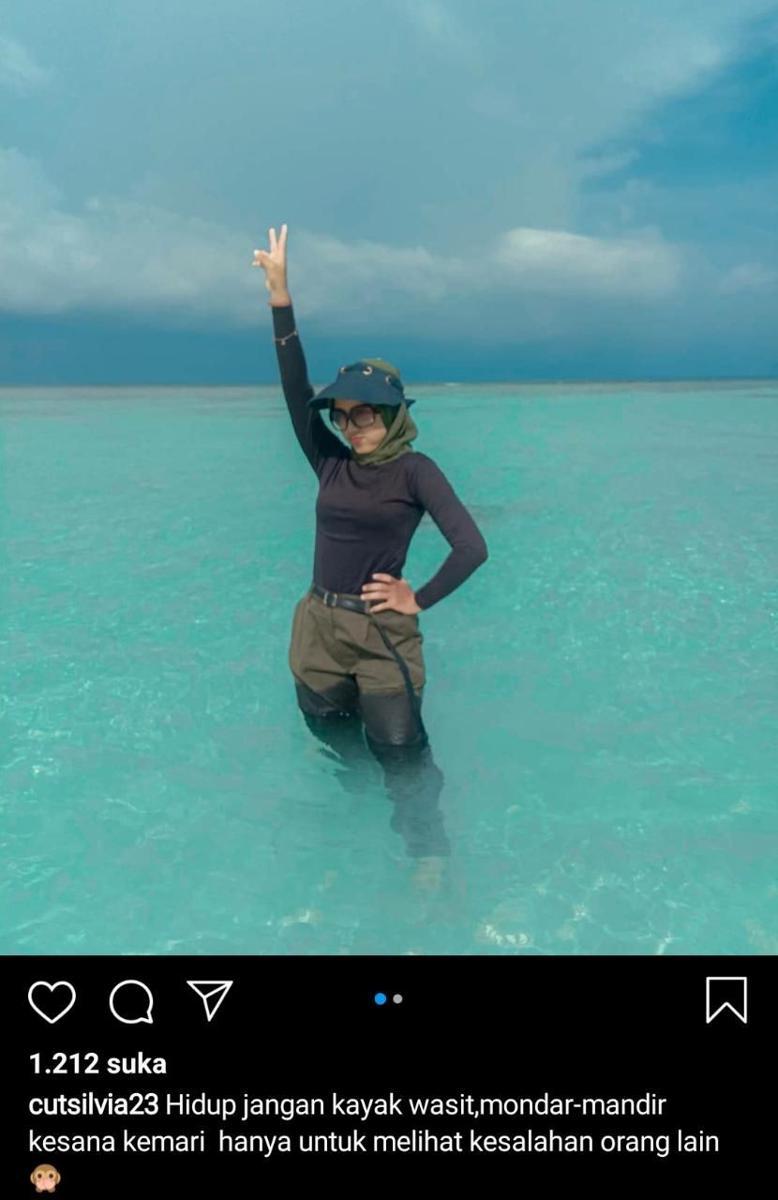778x1200 pixels.
Task: Open the cutsilvia23 profile from the caption
Action: [93, 1105]
